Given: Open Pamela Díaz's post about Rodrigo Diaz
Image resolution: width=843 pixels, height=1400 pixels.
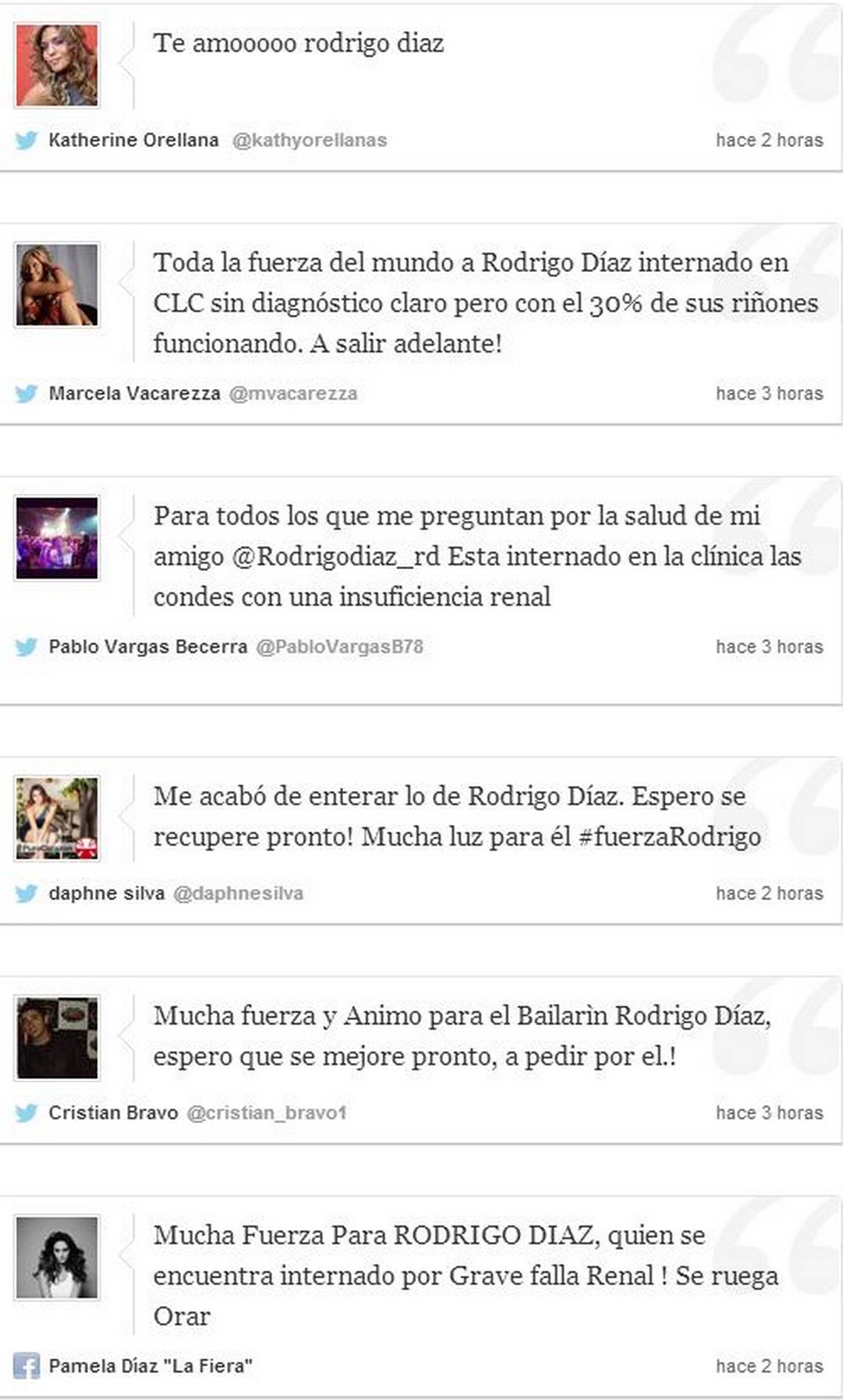Looking at the screenshot, I should tap(465, 1276).
